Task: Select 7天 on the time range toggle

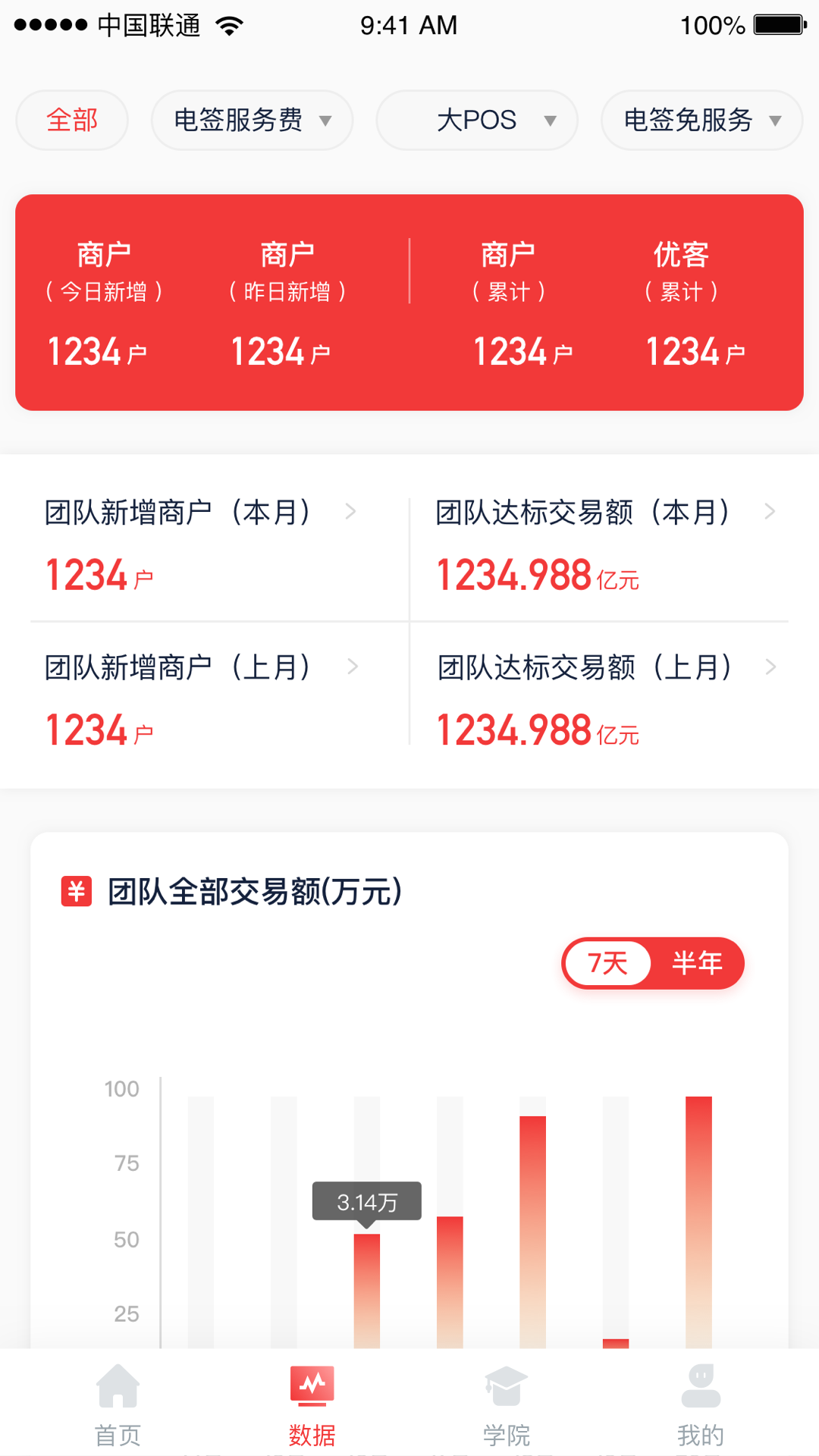Action: coord(608,963)
